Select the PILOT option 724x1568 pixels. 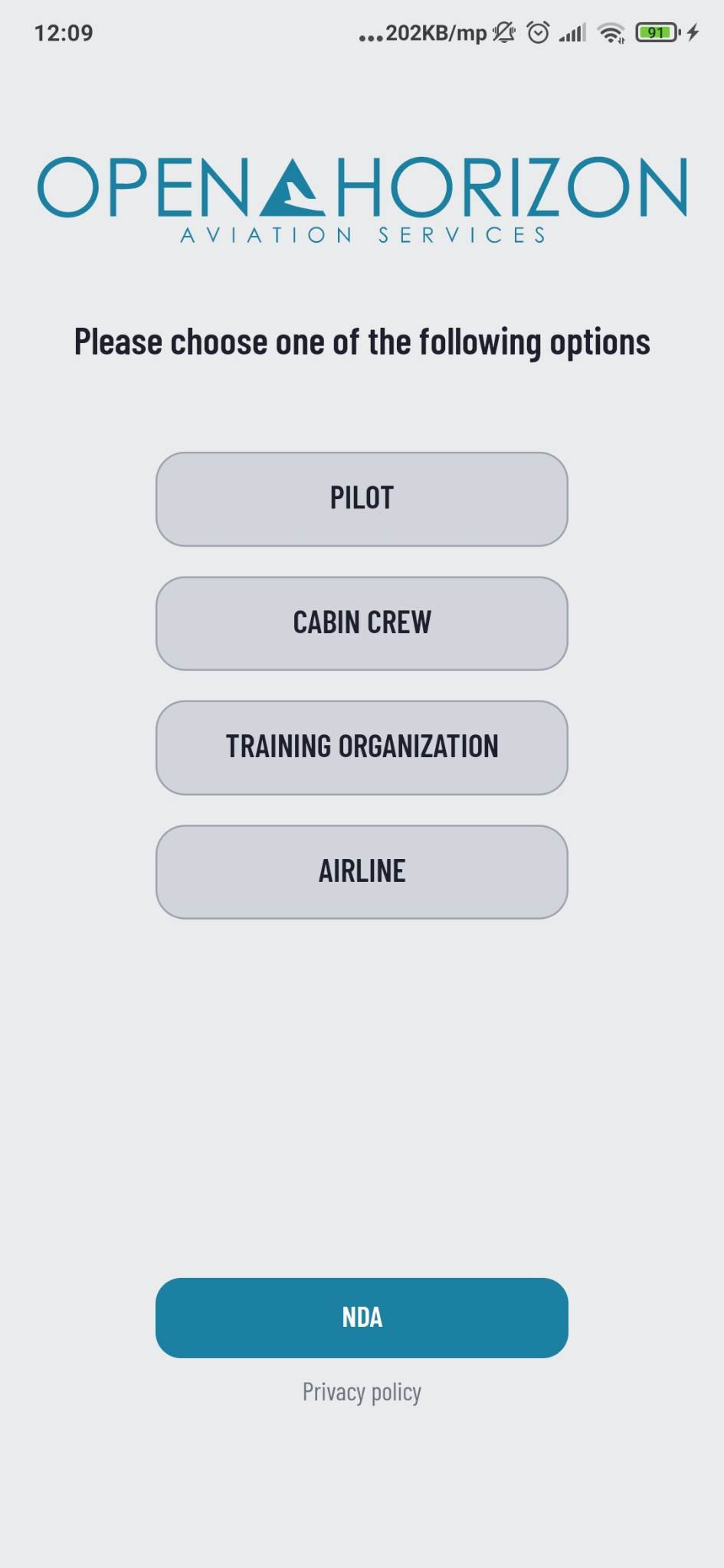tap(362, 499)
